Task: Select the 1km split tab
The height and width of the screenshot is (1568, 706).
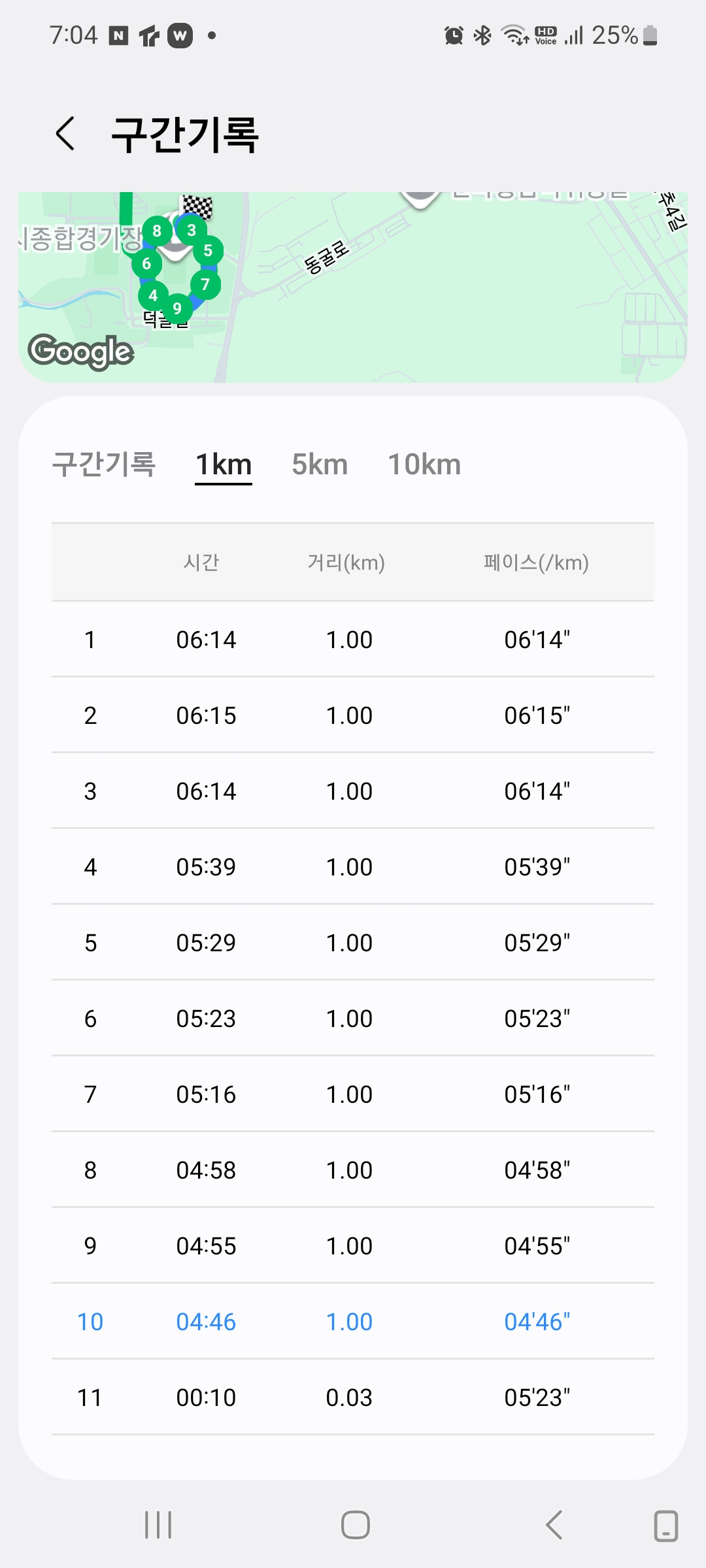Action: tap(224, 465)
